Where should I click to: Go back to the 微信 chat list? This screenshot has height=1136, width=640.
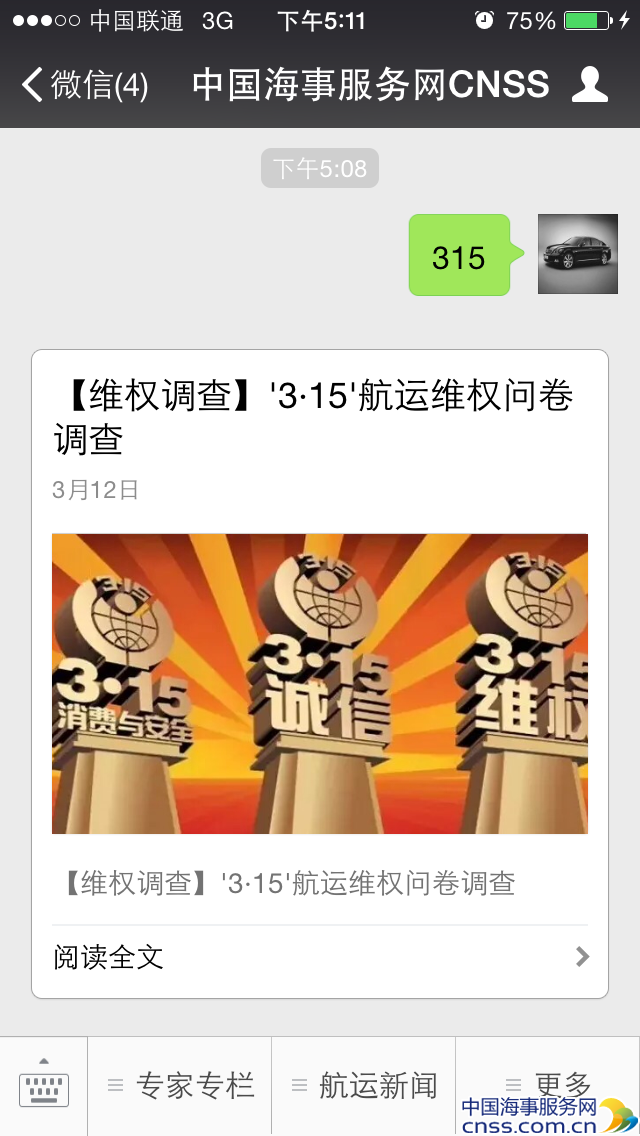[85, 85]
